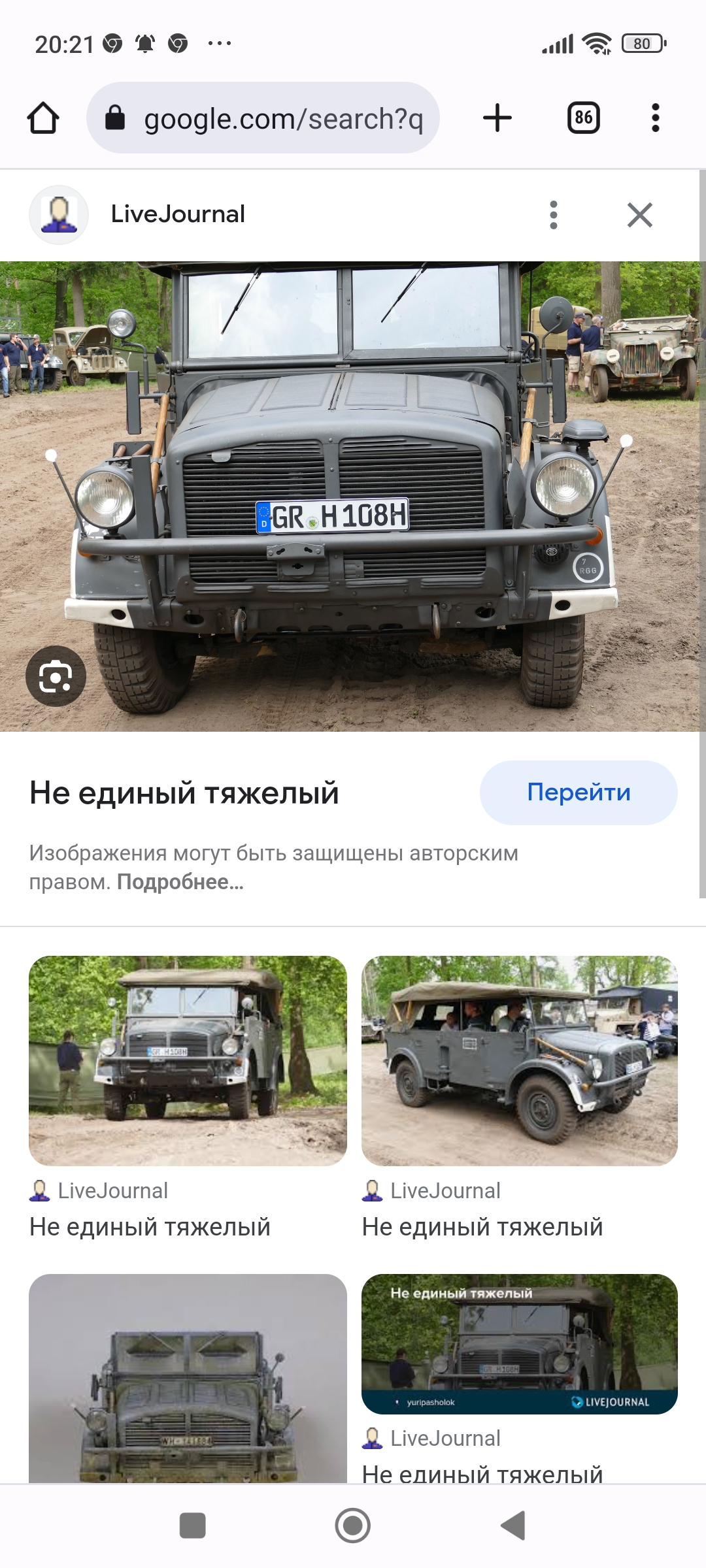Open the tab switcher showing 86
The height and width of the screenshot is (1568, 706).
click(583, 118)
